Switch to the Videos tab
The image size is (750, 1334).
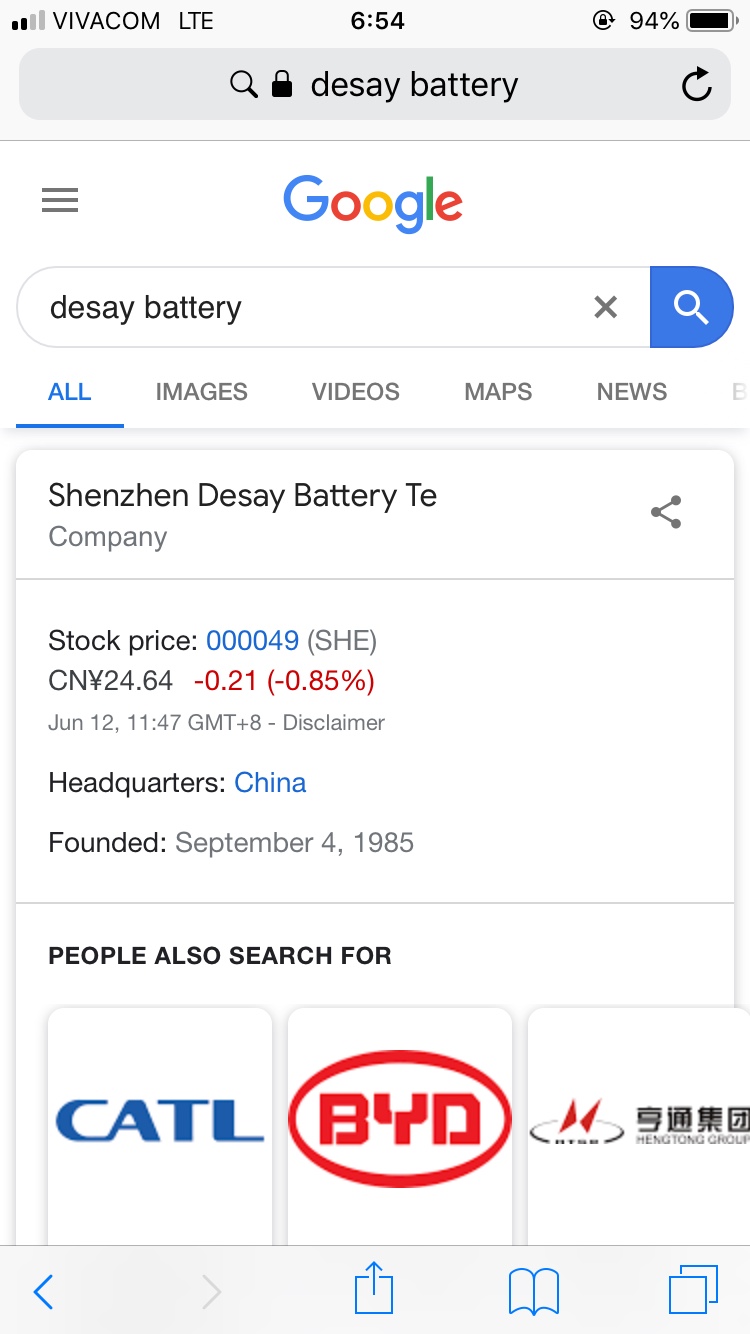point(356,392)
